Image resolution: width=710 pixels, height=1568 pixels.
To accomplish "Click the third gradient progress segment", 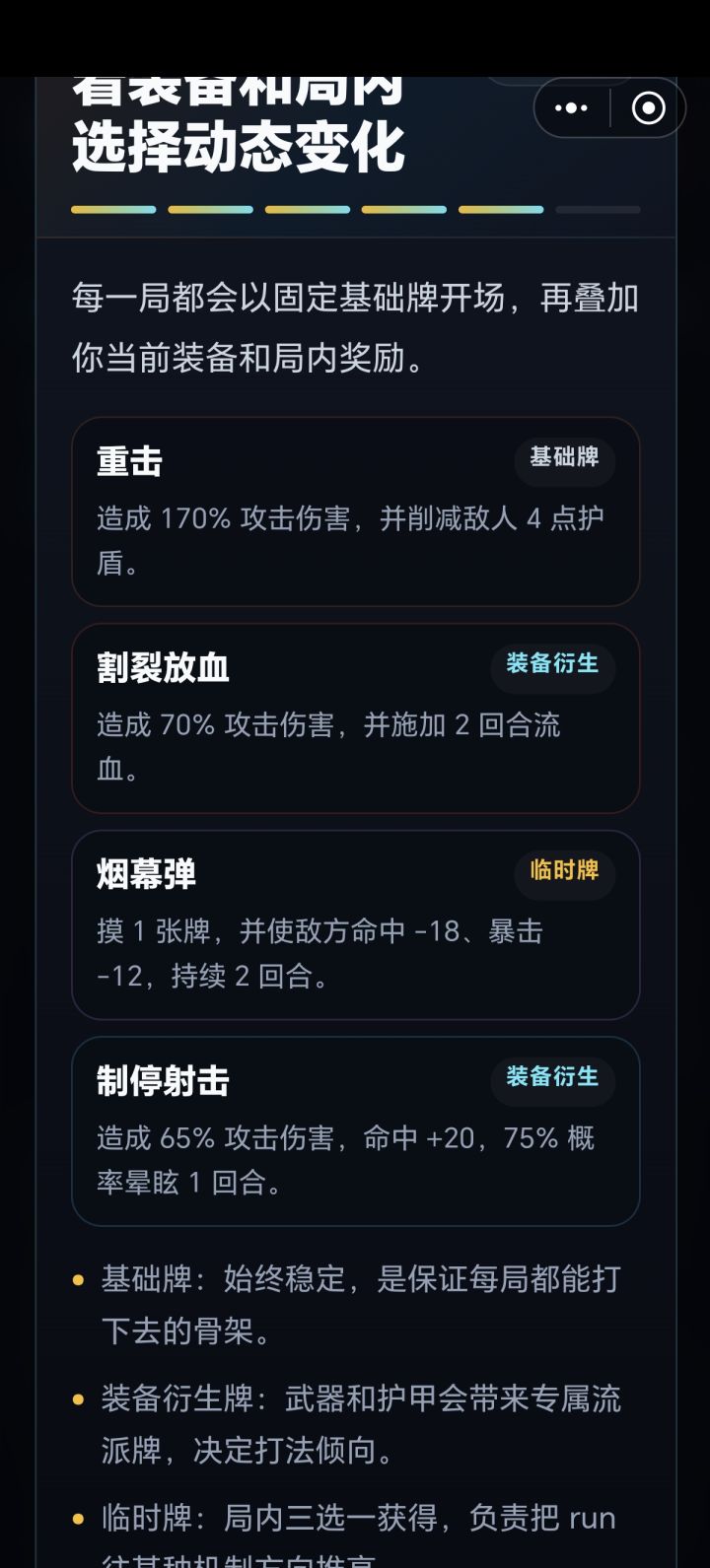I will click(x=308, y=209).
